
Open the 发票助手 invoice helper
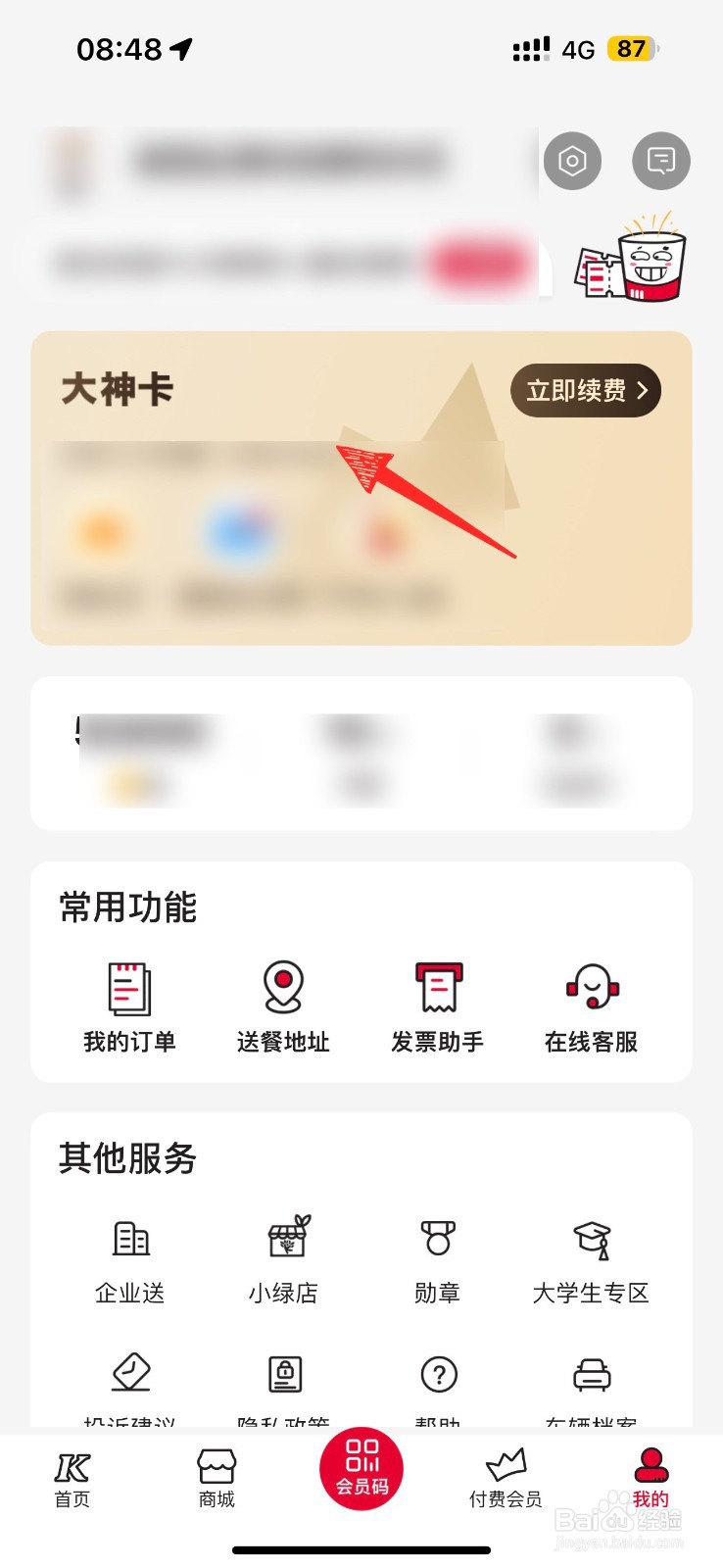(436, 1004)
